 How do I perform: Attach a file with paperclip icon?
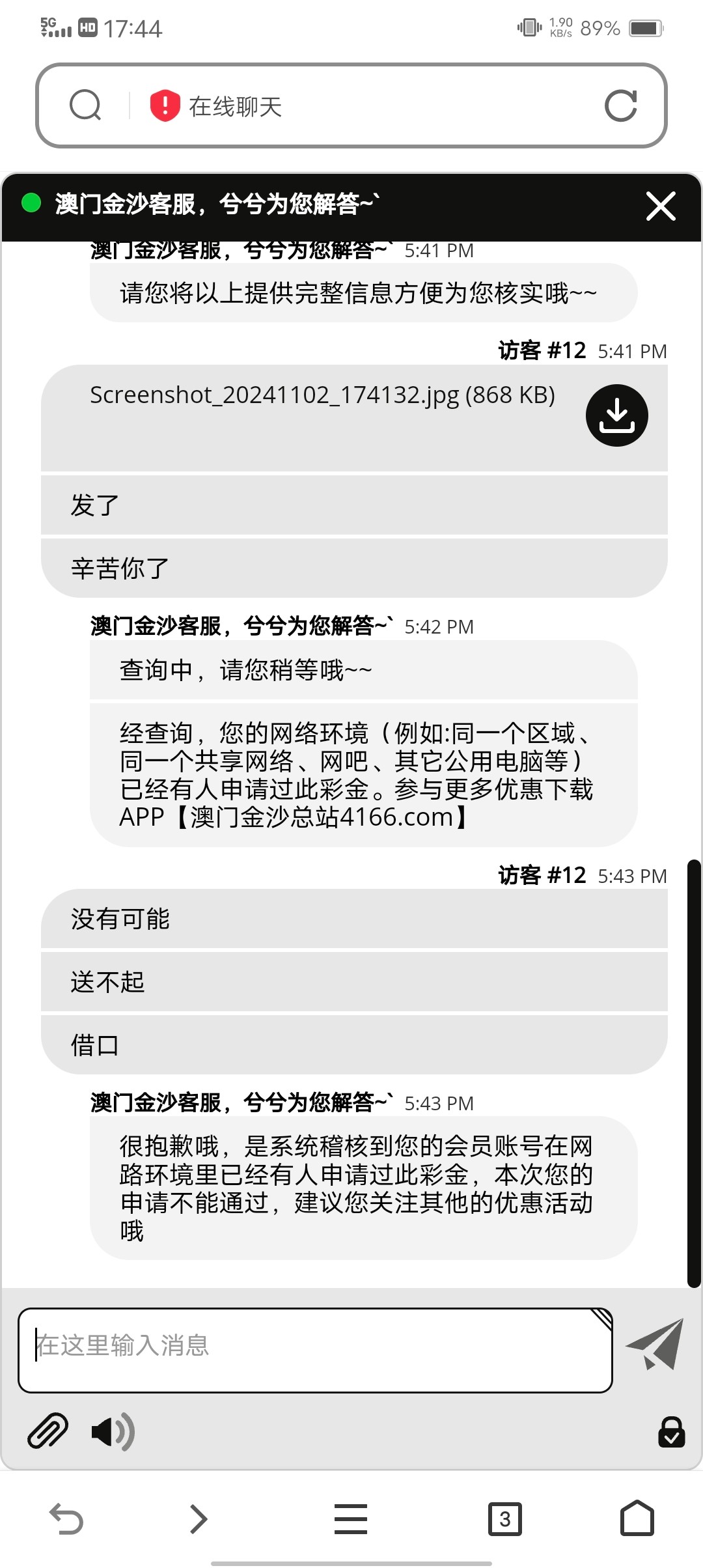[x=48, y=1431]
